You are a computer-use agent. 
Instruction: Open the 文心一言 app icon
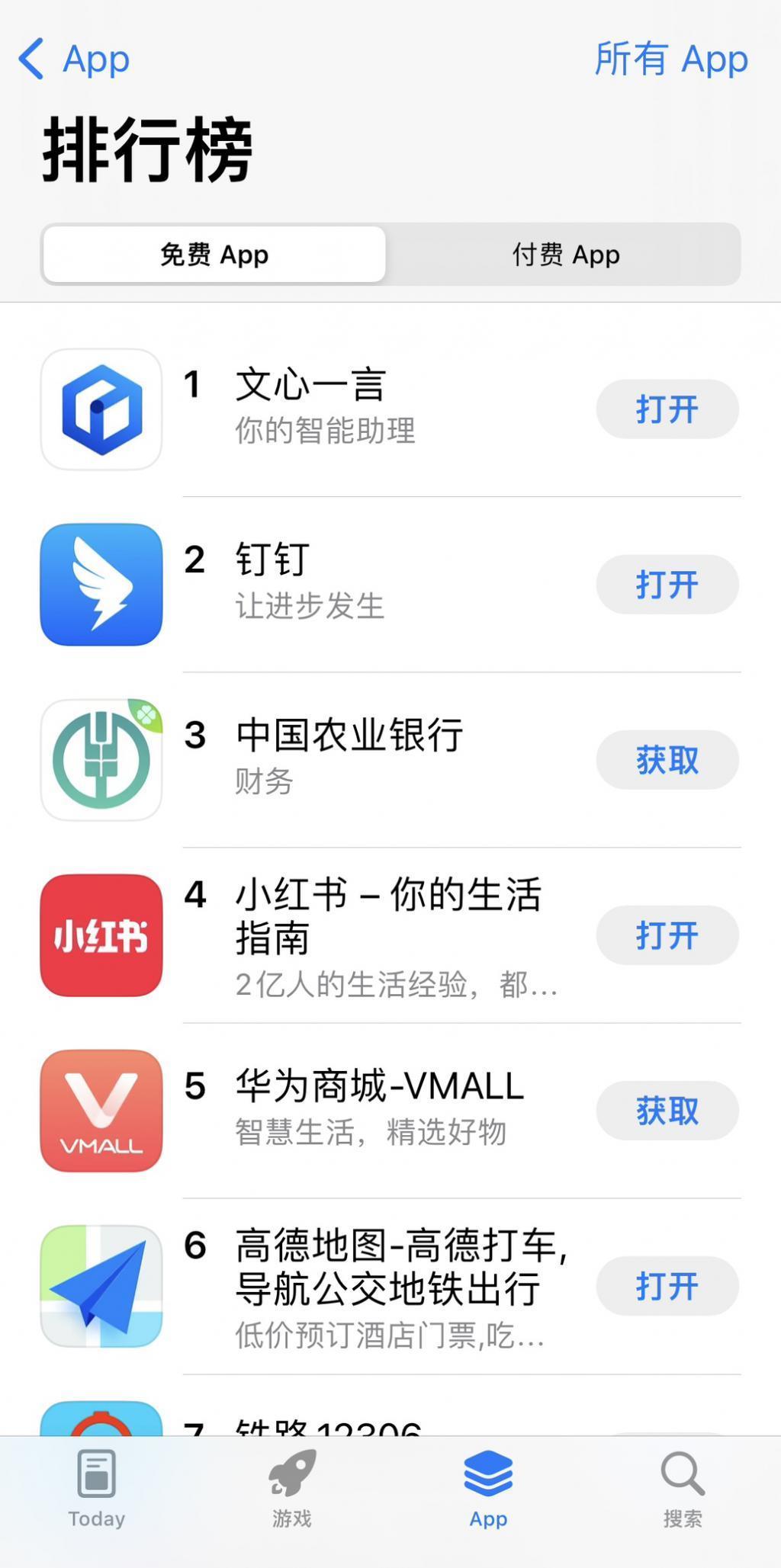[x=101, y=409]
